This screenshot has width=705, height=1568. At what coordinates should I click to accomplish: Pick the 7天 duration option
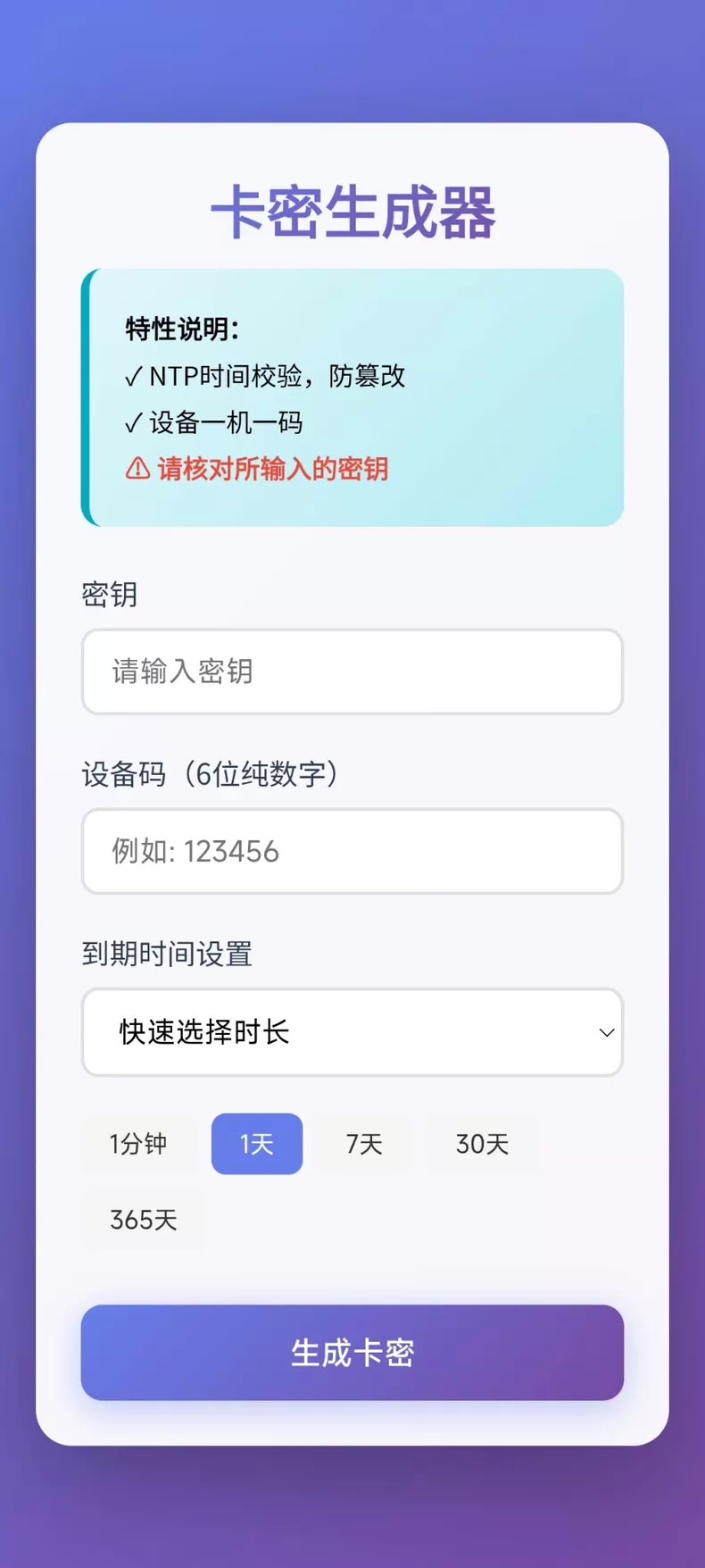point(364,1144)
